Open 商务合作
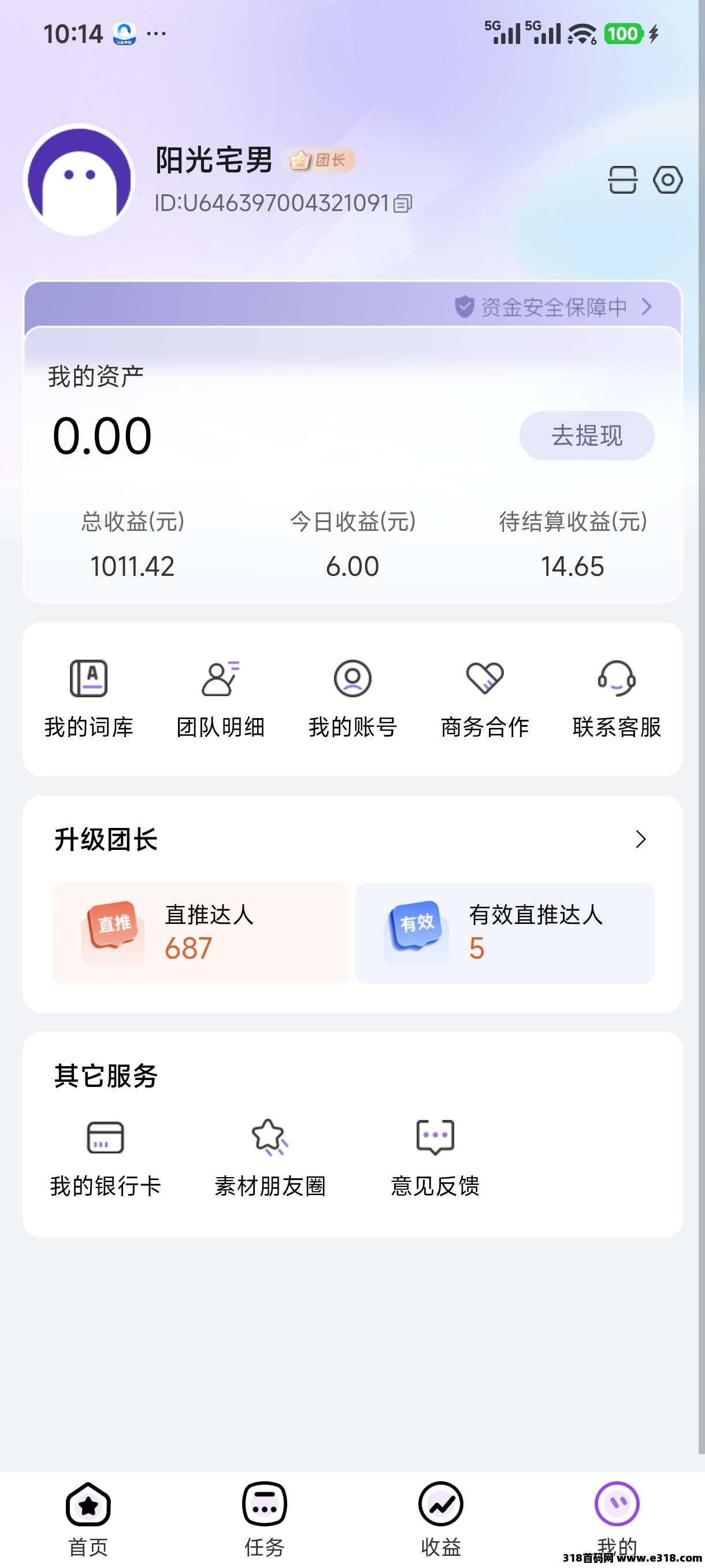This screenshot has width=705, height=1568. 485,699
